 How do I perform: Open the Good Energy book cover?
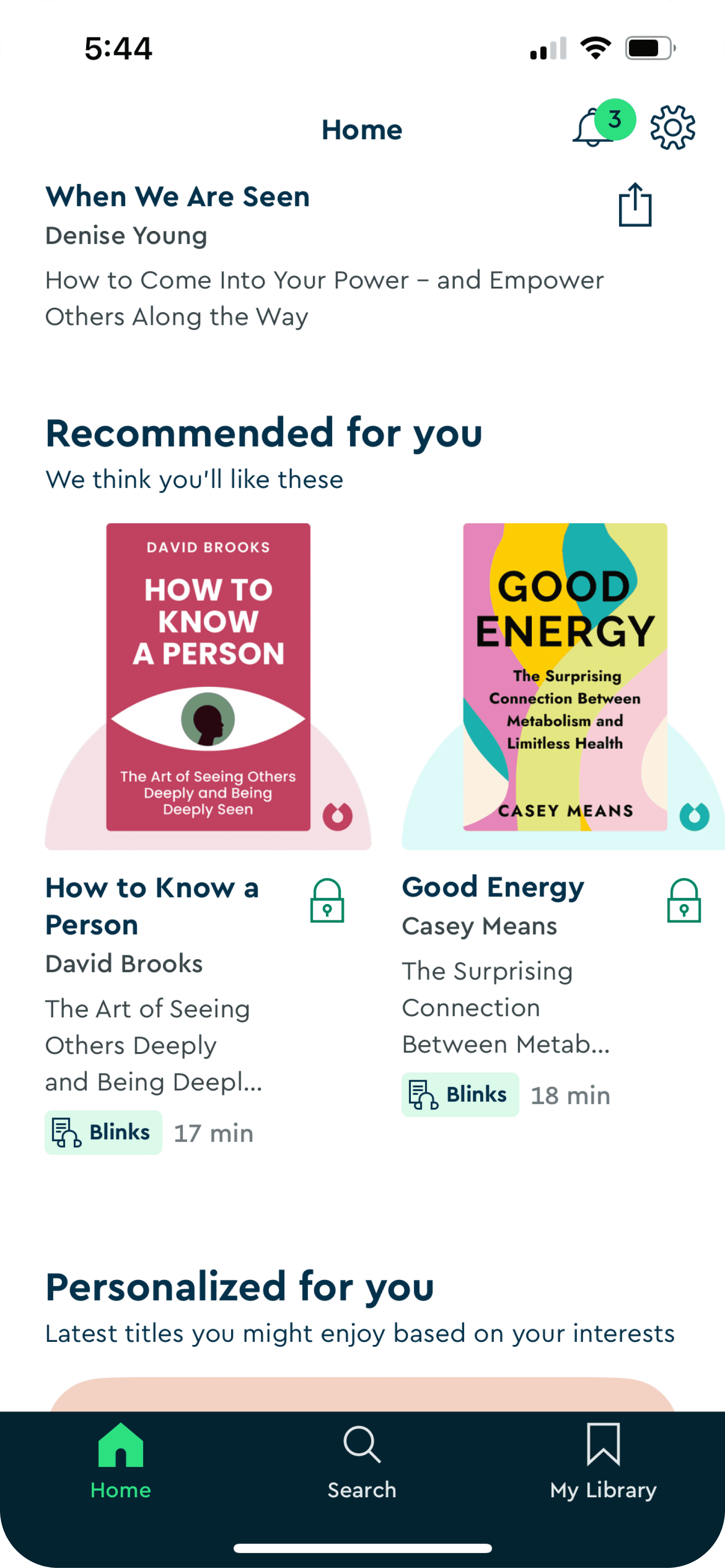(x=565, y=677)
